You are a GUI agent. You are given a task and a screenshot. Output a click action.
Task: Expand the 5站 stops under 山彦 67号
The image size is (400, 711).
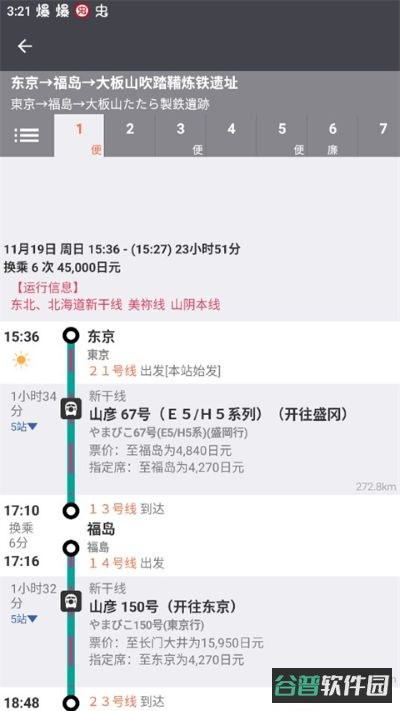(24, 427)
